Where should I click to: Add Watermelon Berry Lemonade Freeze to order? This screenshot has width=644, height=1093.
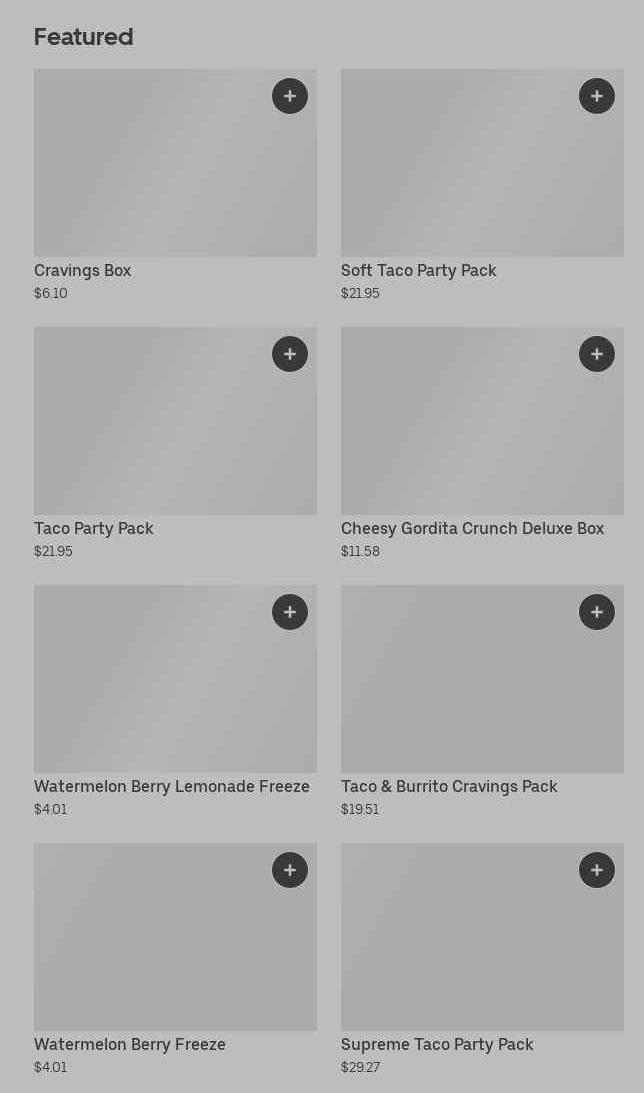(290, 612)
